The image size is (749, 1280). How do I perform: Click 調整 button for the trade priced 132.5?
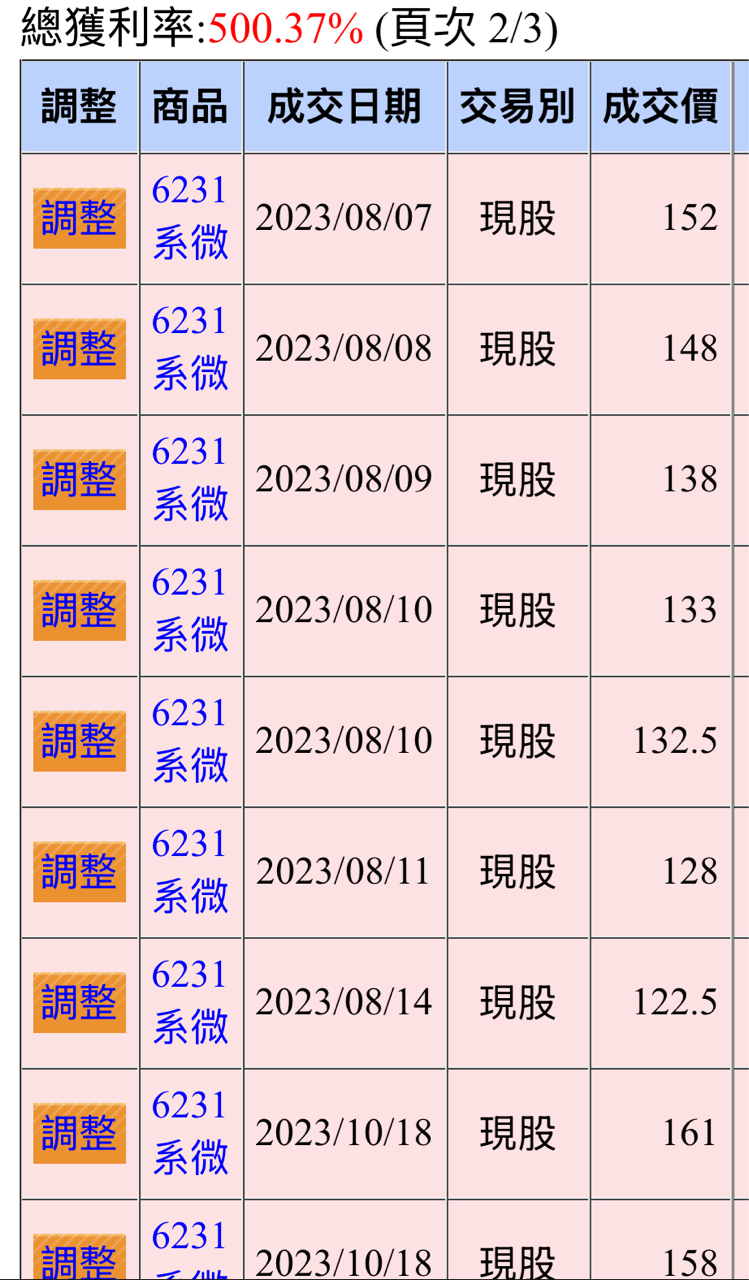coord(78,740)
